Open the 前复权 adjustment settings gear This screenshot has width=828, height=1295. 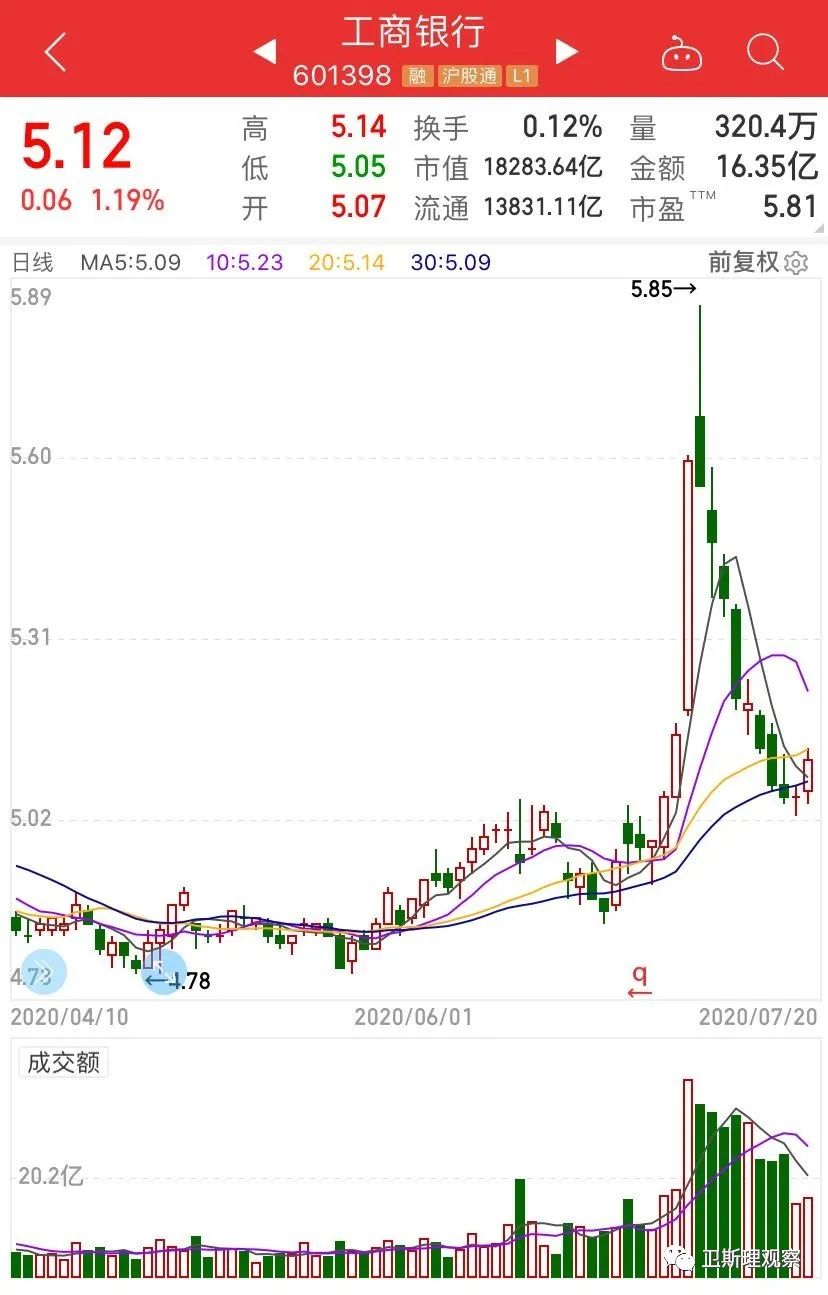tap(796, 263)
